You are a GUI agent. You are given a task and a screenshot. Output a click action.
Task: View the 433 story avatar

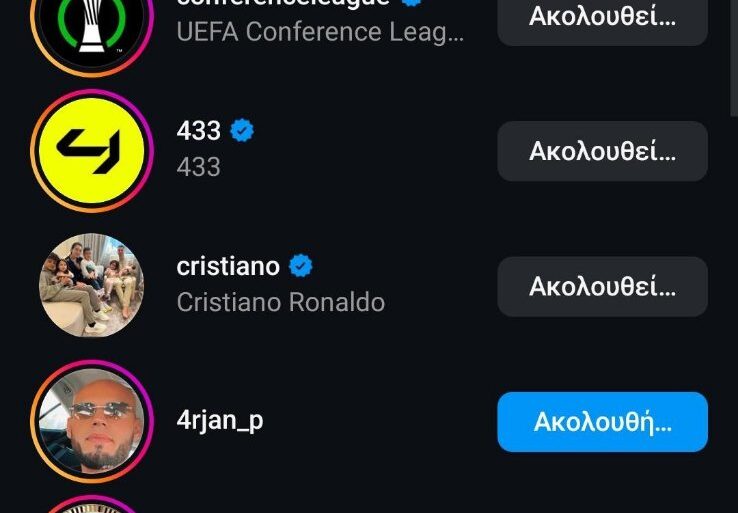(x=91, y=151)
